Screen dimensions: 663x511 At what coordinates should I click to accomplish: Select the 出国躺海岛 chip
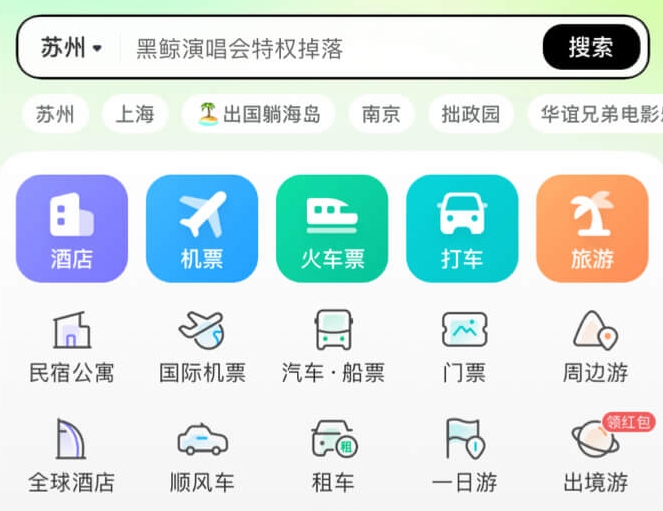[258, 114]
